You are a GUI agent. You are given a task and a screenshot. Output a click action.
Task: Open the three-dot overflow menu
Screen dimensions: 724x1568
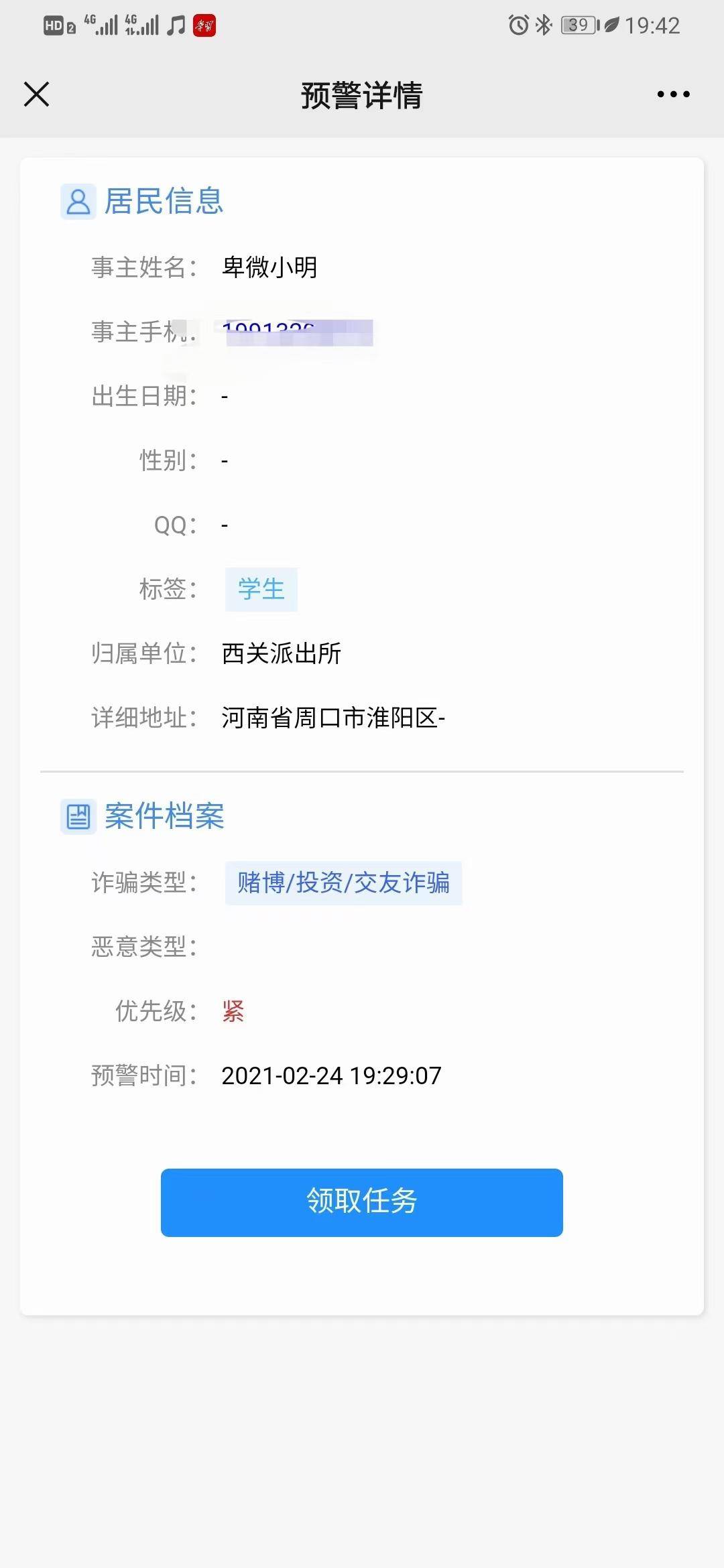click(673, 94)
